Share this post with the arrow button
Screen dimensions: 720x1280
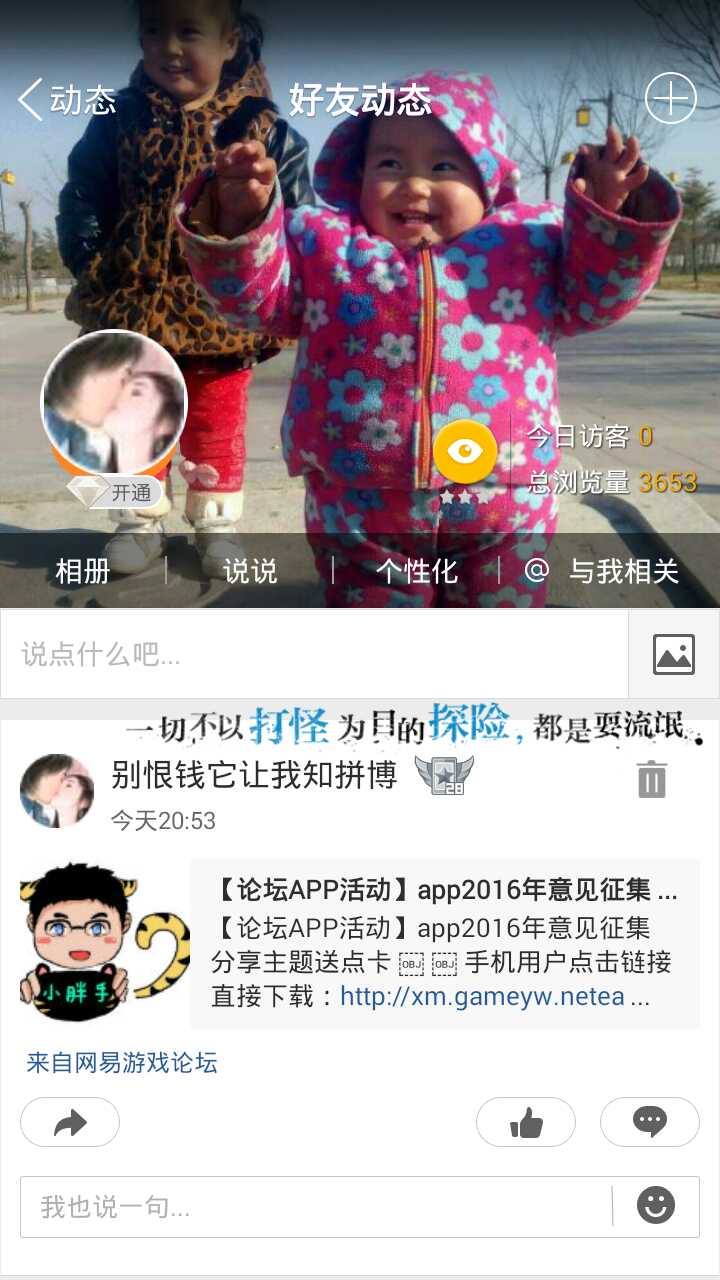(70, 1122)
